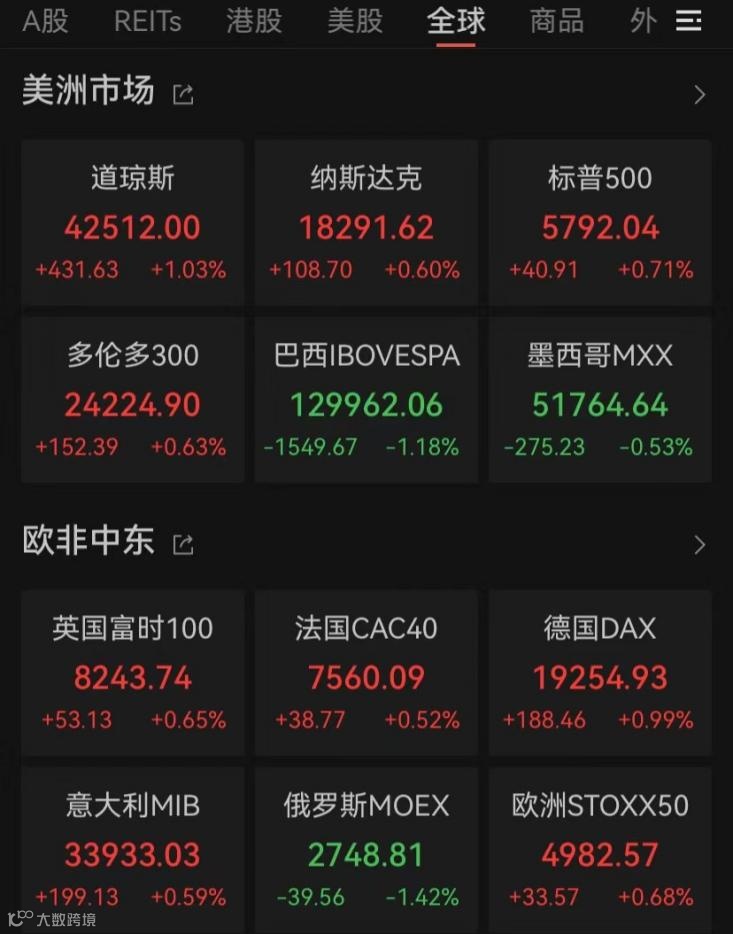Image resolution: width=733 pixels, height=934 pixels.
Task: Switch to the 美股 tab
Action: coord(355,21)
